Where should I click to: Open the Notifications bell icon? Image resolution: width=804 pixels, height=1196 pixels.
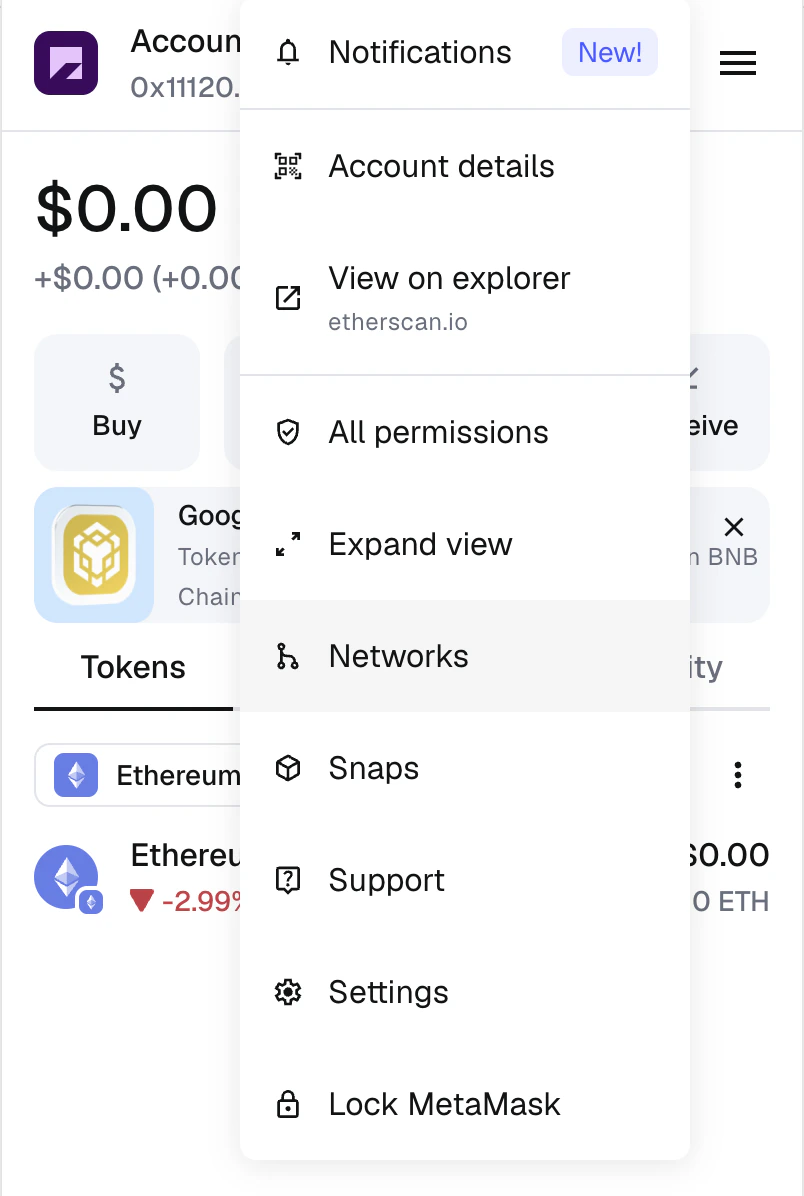click(x=288, y=52)
